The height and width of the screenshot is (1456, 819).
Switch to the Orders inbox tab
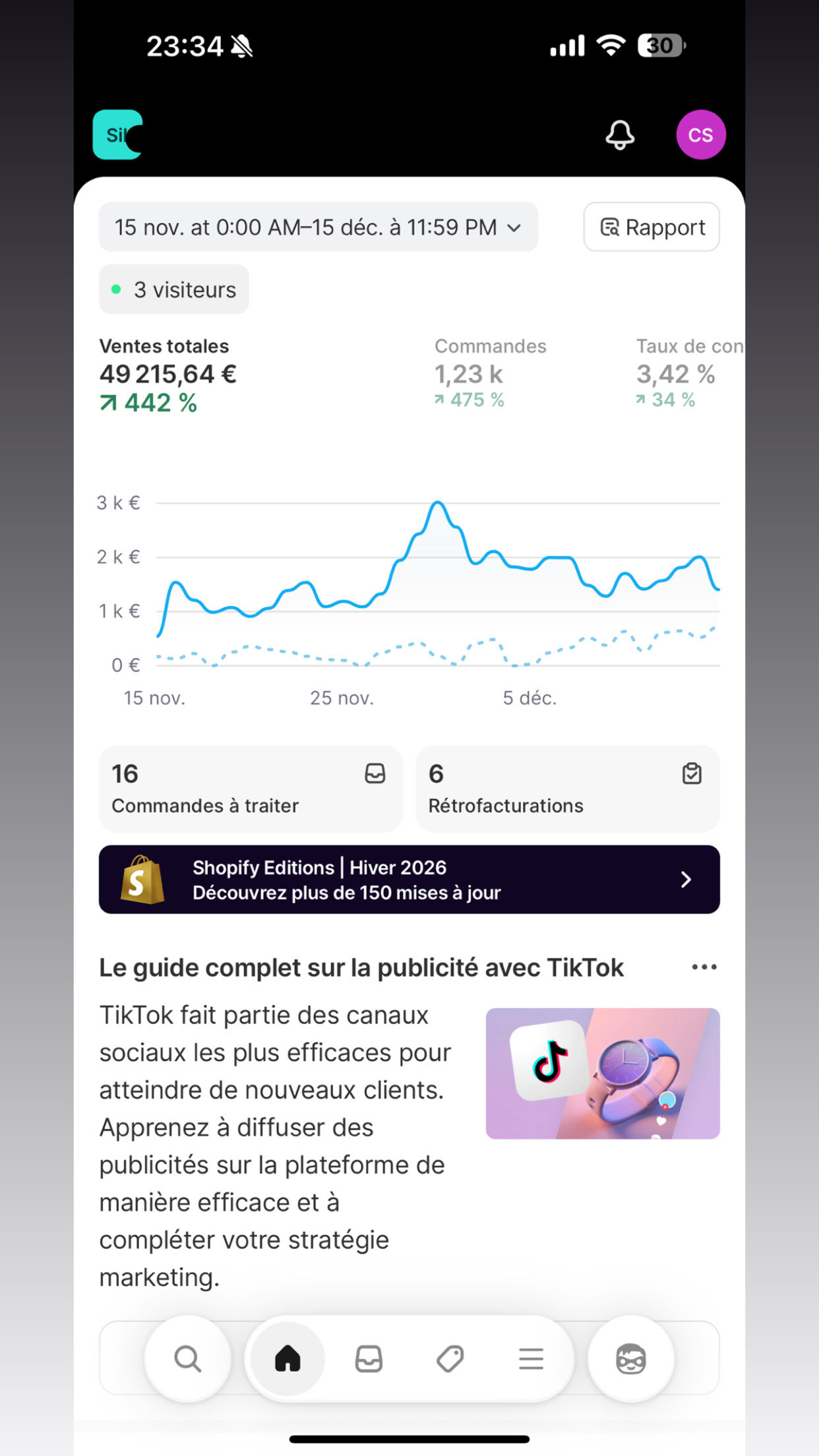(x=369, y=1359)
